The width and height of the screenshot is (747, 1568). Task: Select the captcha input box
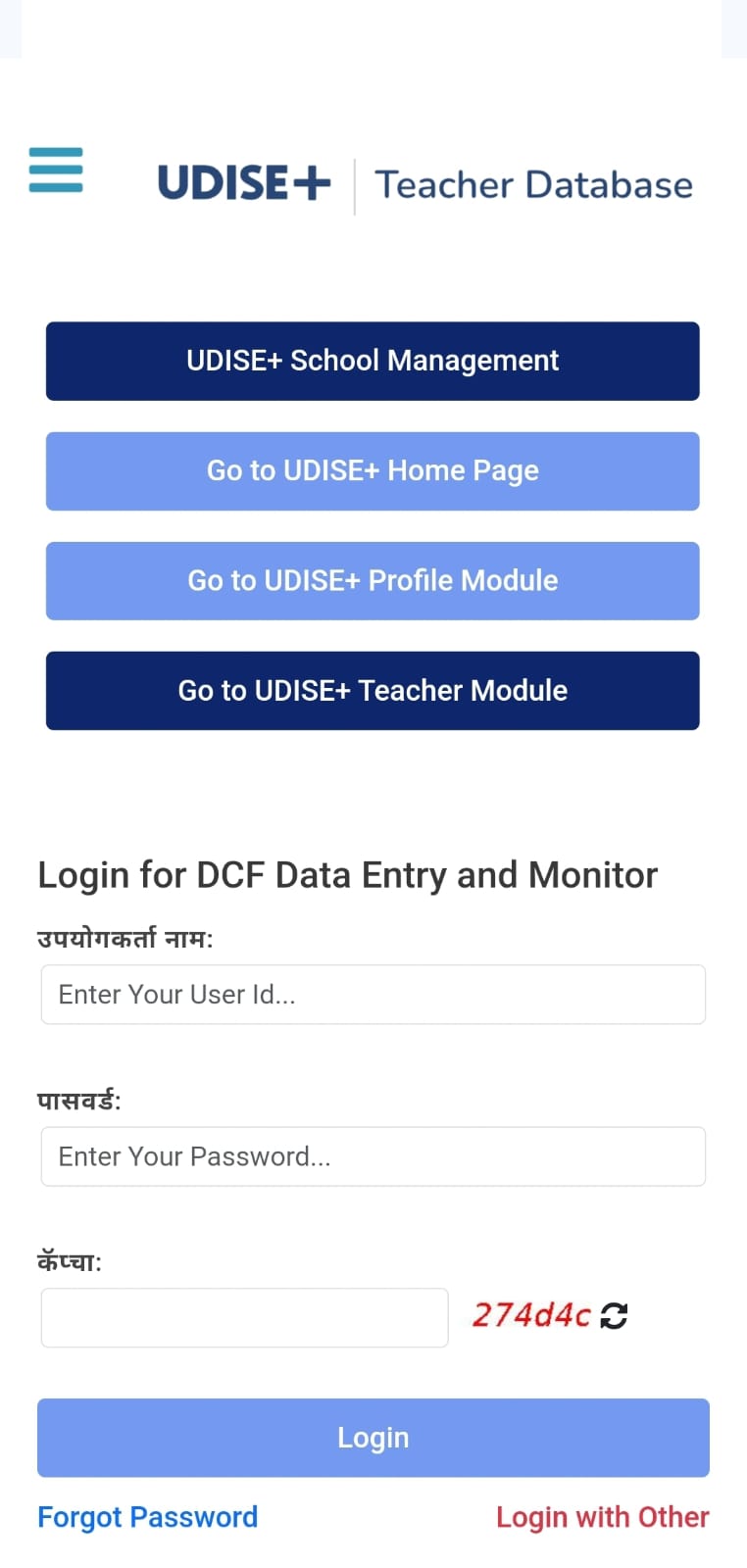point(244,1318)
